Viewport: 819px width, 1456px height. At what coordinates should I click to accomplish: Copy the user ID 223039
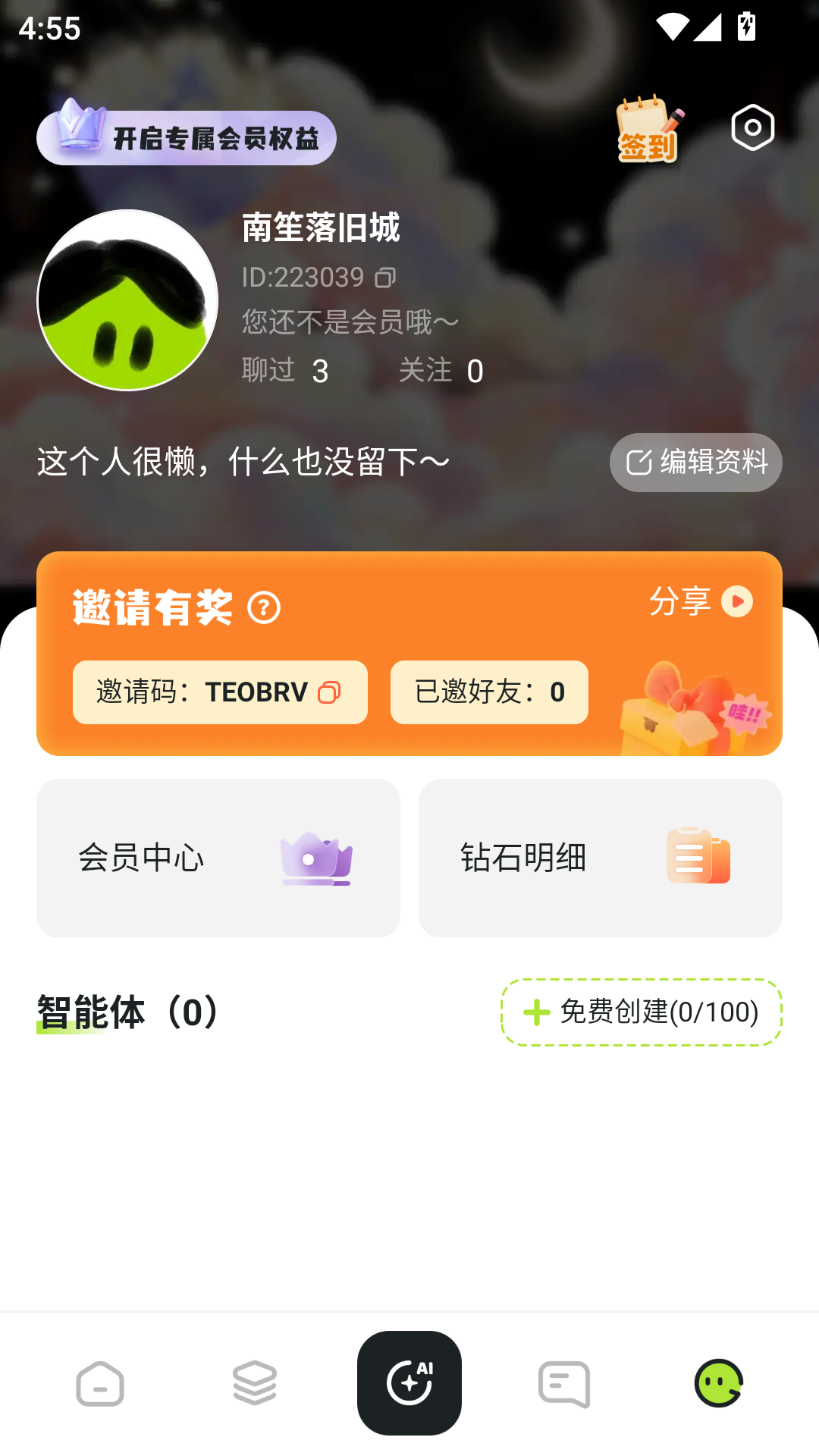click(386, 278)
